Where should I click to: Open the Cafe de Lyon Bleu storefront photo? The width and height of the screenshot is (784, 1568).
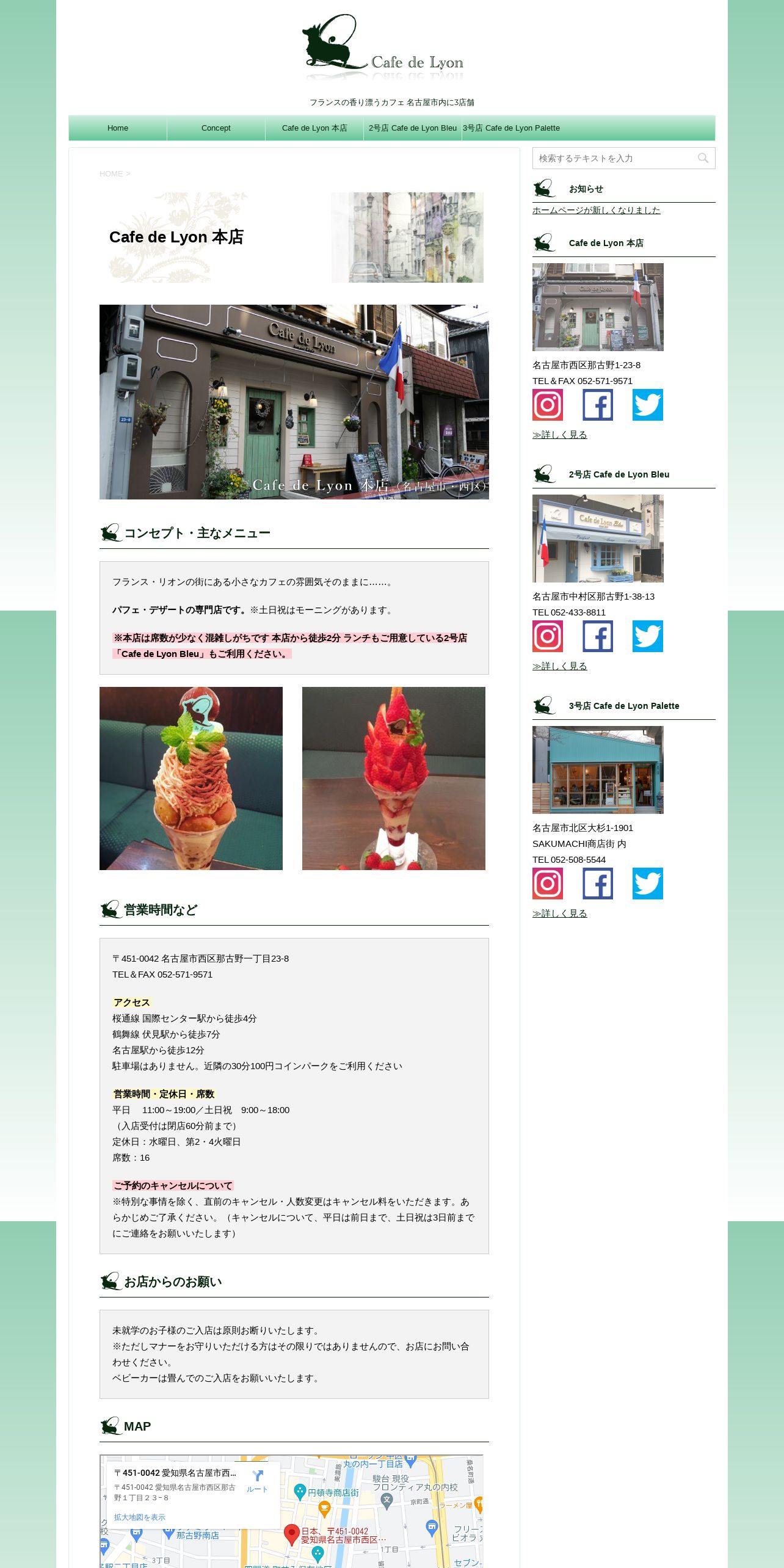(598, 539)
